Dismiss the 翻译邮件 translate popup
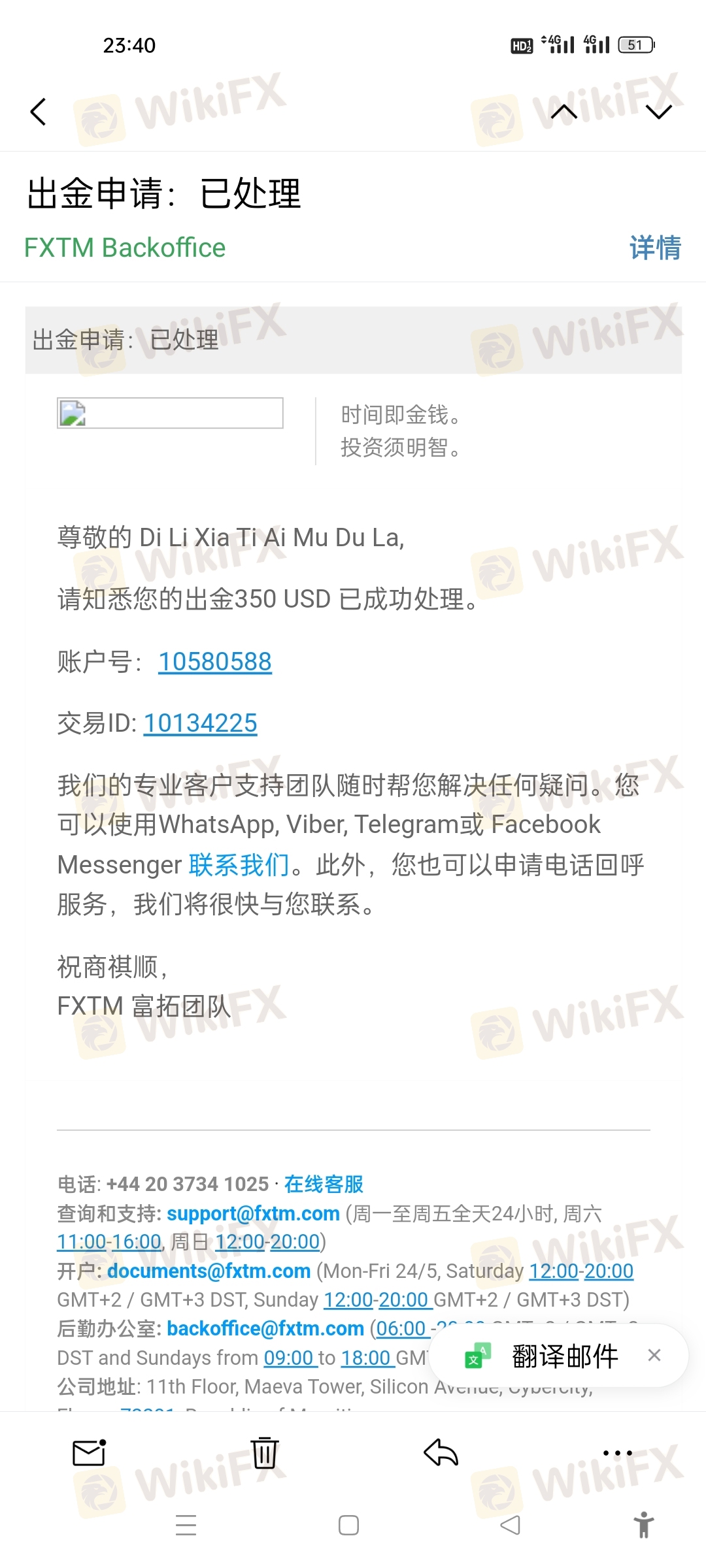This screenshot has height=1568, width=706. pos(654,1356)
